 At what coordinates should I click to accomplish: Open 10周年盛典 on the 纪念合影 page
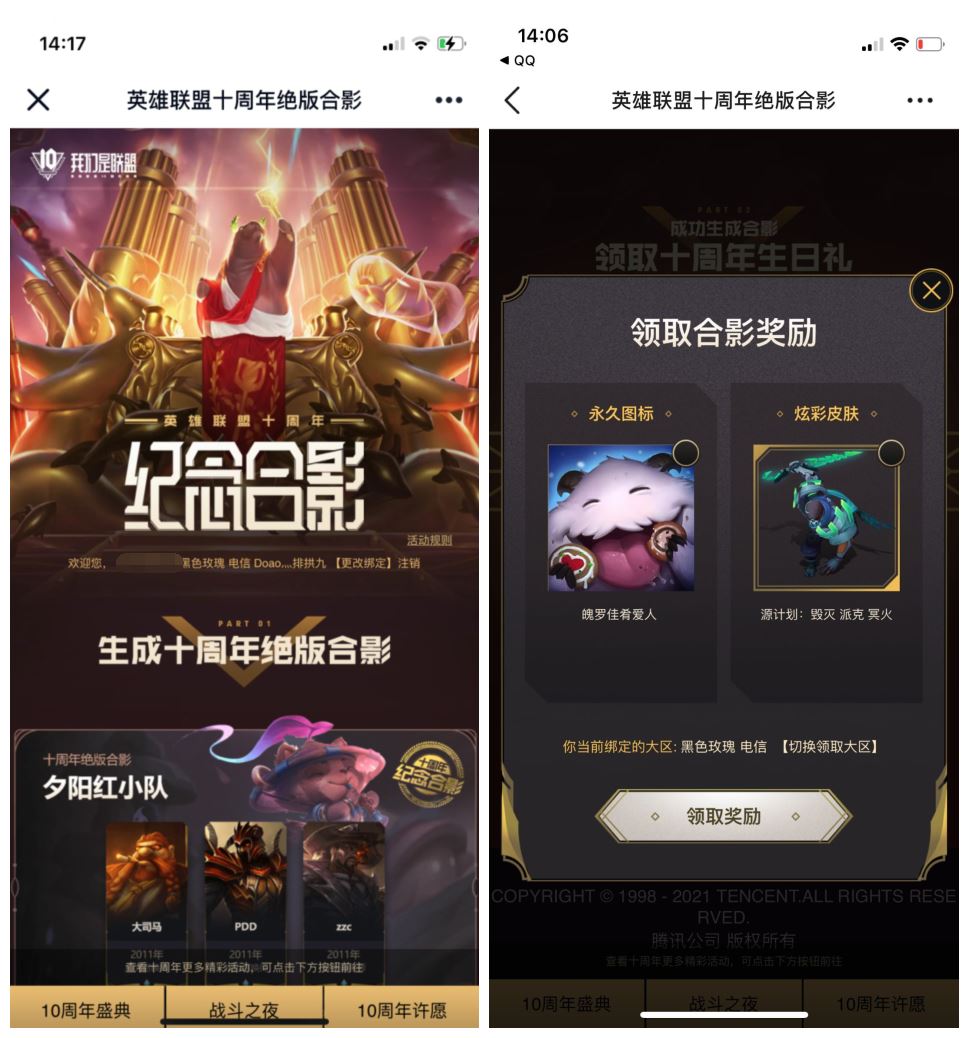[x=87, y=1010]
